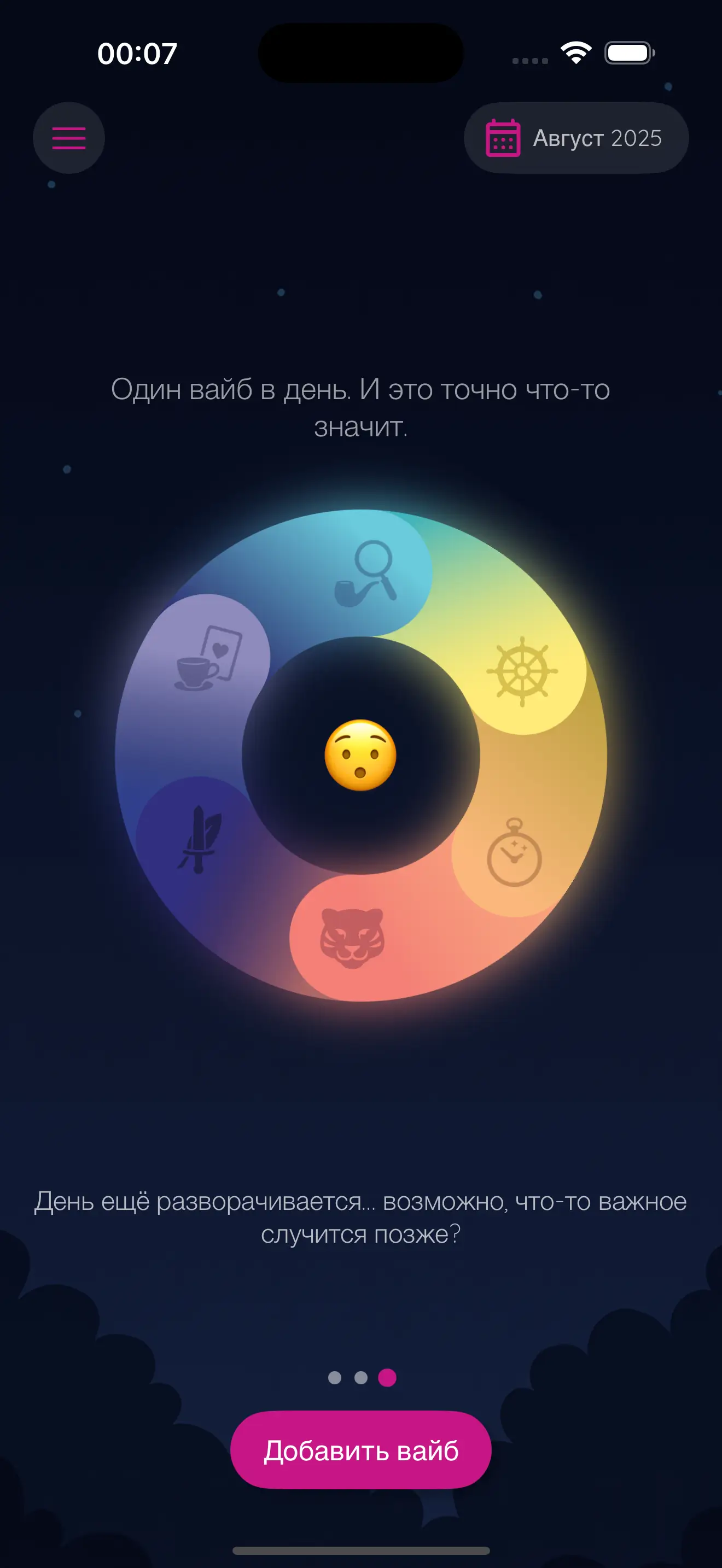722x1568 pixels.
Task: Select the magnifier and pipe vibe segment
Action: point(366,574)
